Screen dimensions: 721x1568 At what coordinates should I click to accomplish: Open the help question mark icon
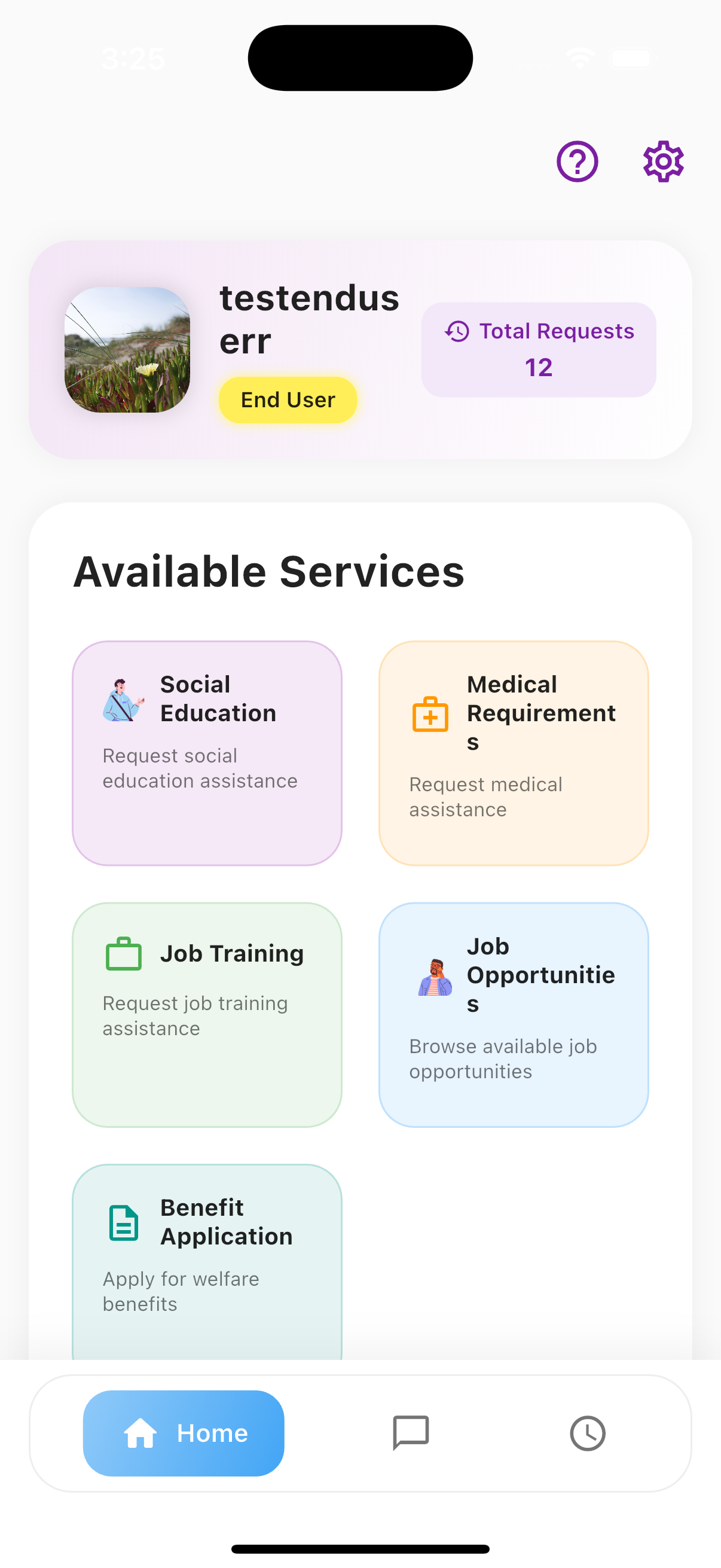click(x=577, y=161)
